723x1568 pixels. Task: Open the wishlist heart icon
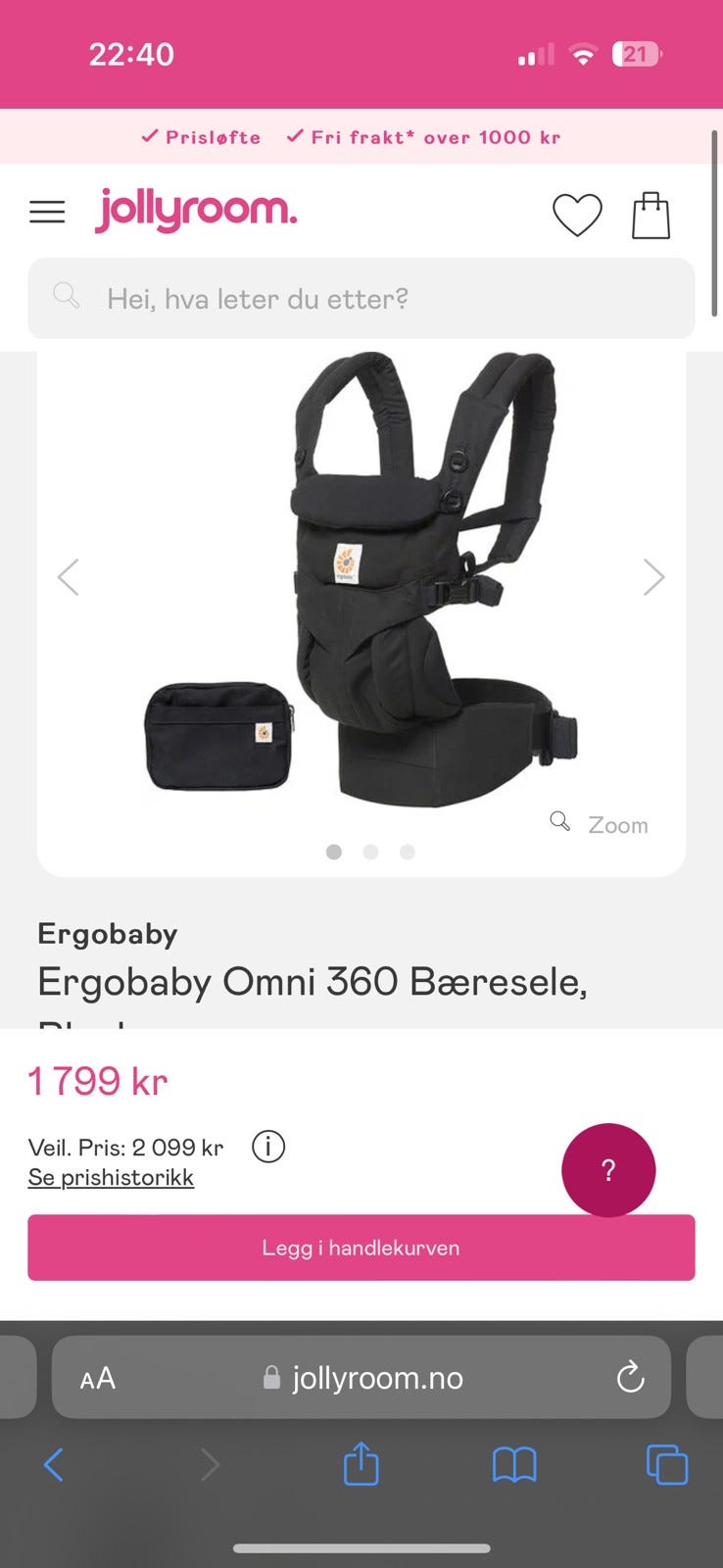pos(577,215)
